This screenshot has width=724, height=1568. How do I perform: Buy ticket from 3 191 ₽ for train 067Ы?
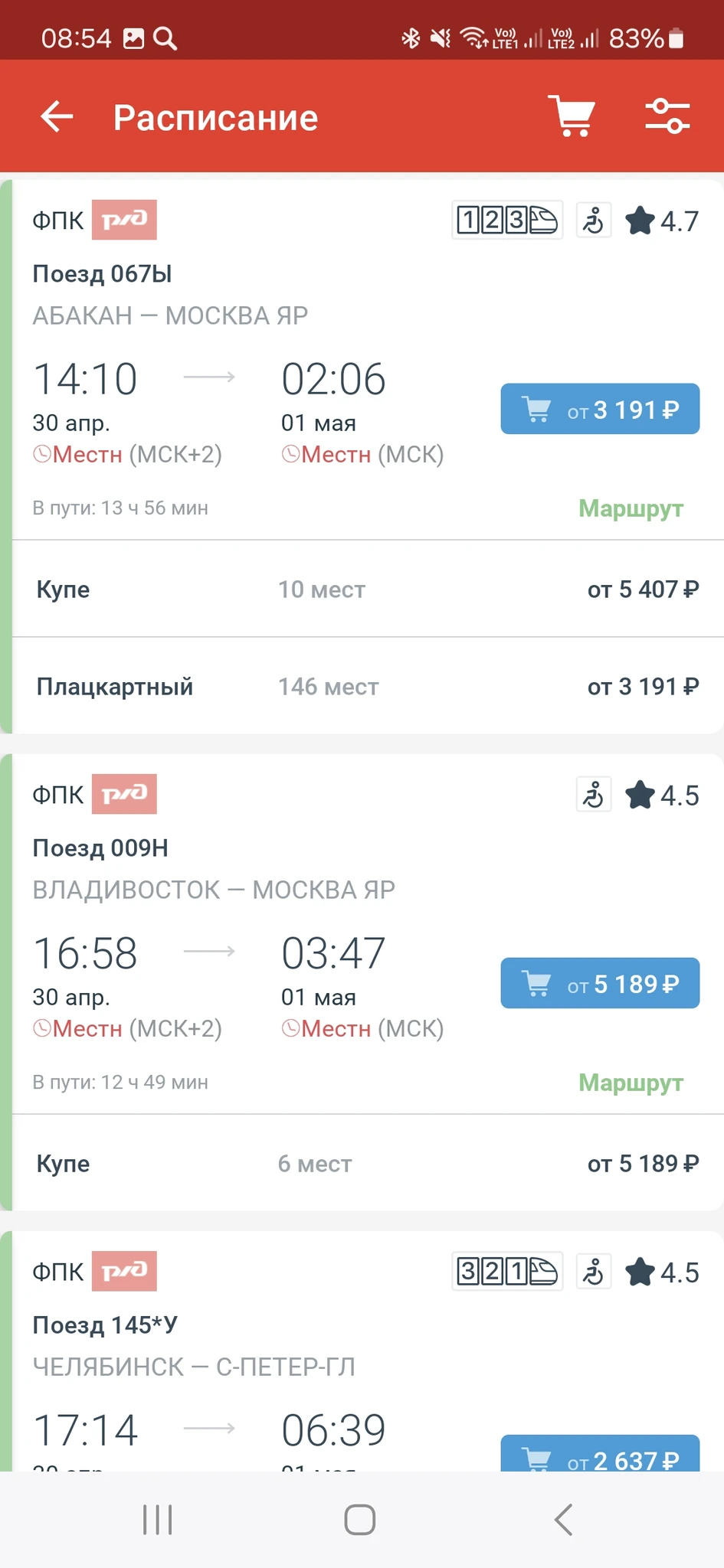(x=600, y=409)
